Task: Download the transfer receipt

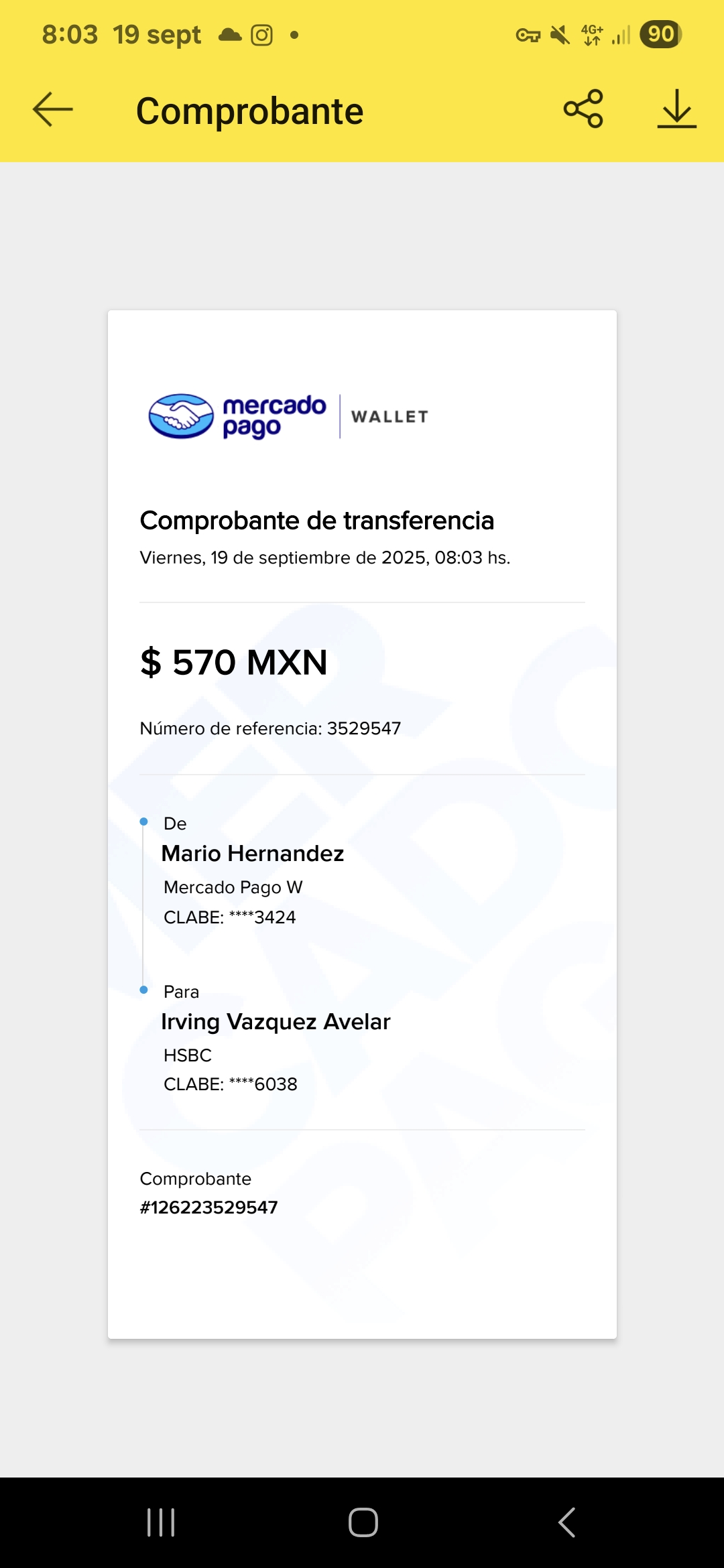Action: (676, 109)
